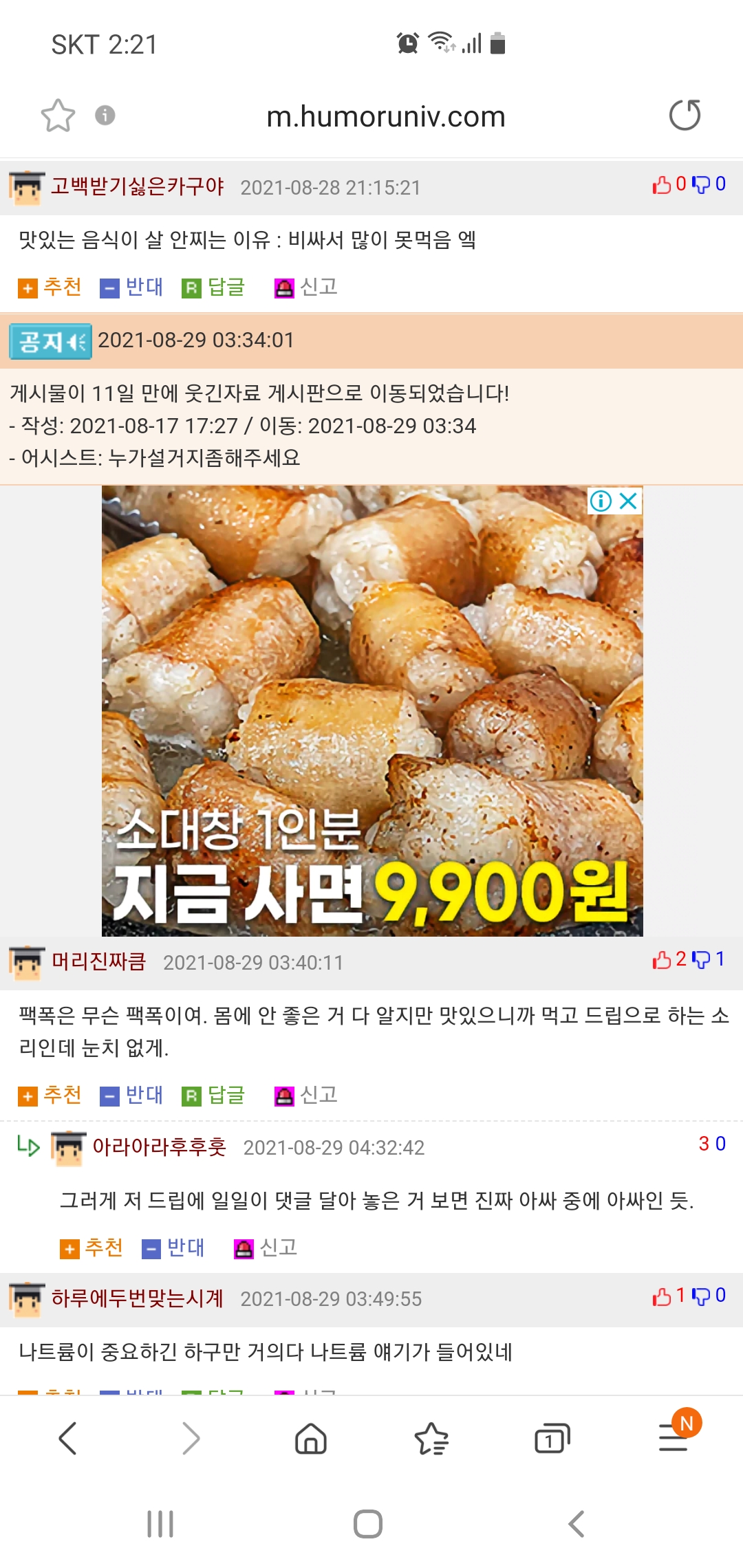743x1568 pixels.
Task: Tap 반대 under 고백받기싫은카구야's comment
Action: (x=132, y=287)
